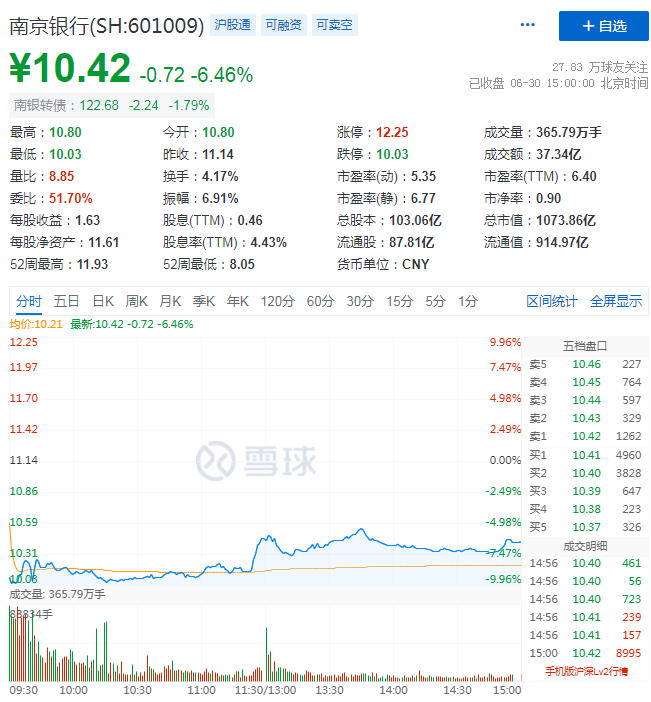The height and width of the screenshot is (702, 651).
Task: Switch to the 日K chart tab
Action: point(103,301)
